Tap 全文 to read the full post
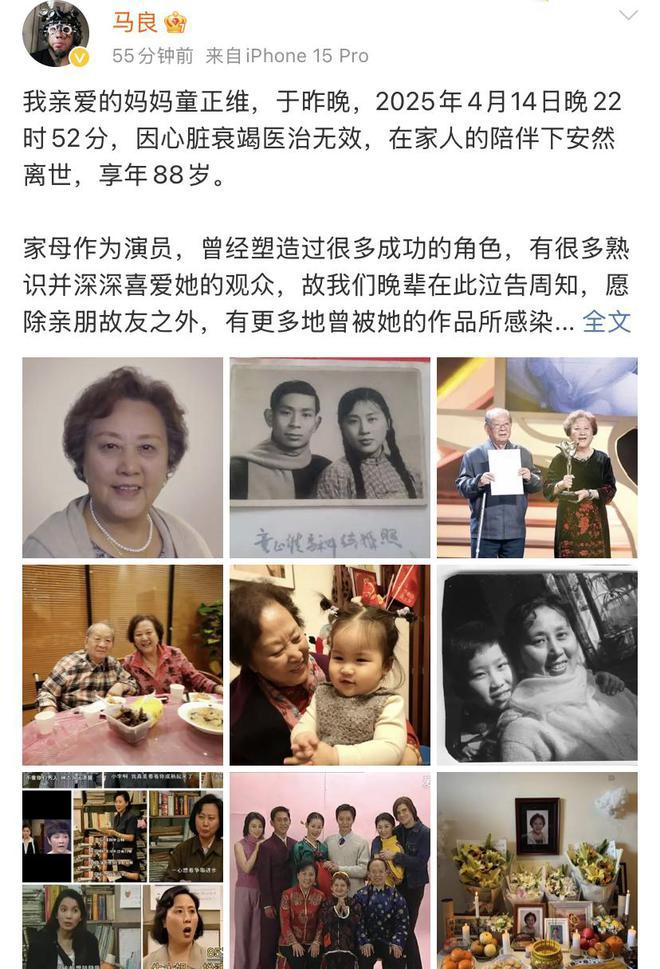Viewport: 660px width, 969px height. click(x=607, y=321)
